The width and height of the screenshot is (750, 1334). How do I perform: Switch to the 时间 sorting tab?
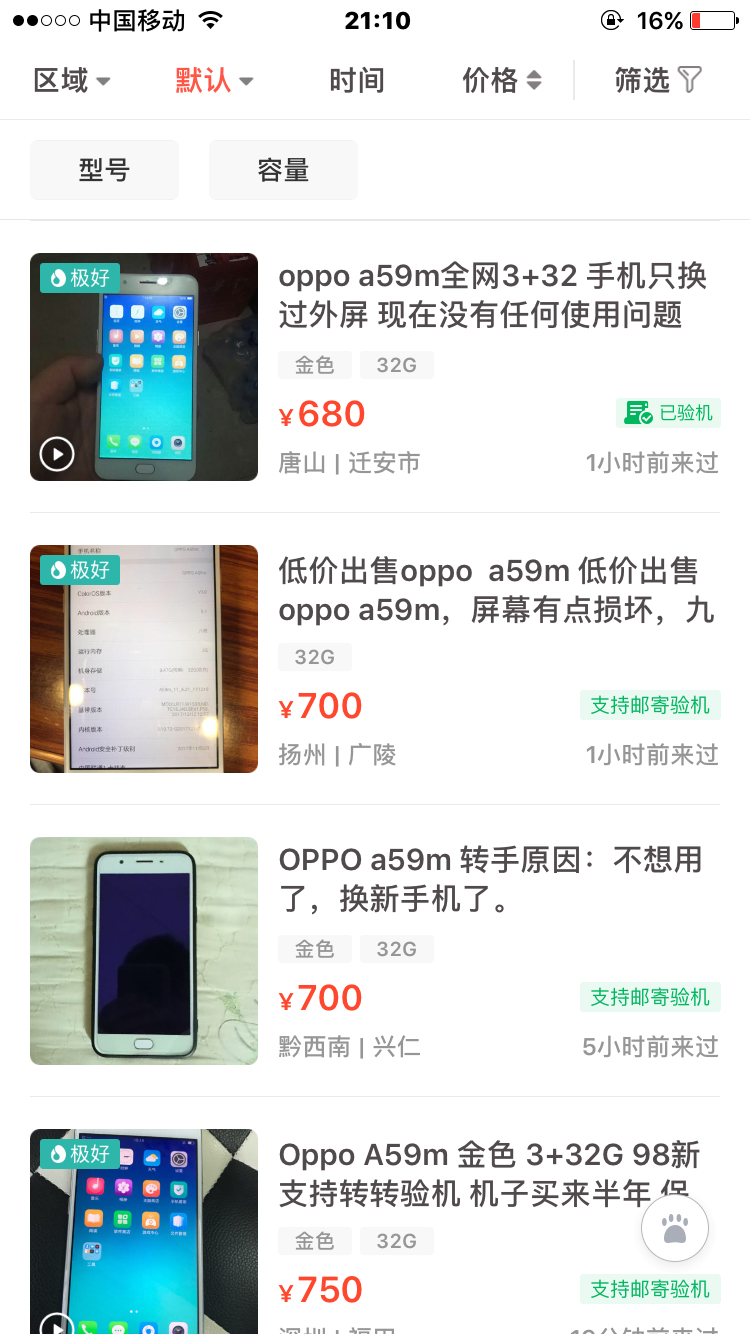(x=357, y=81)
